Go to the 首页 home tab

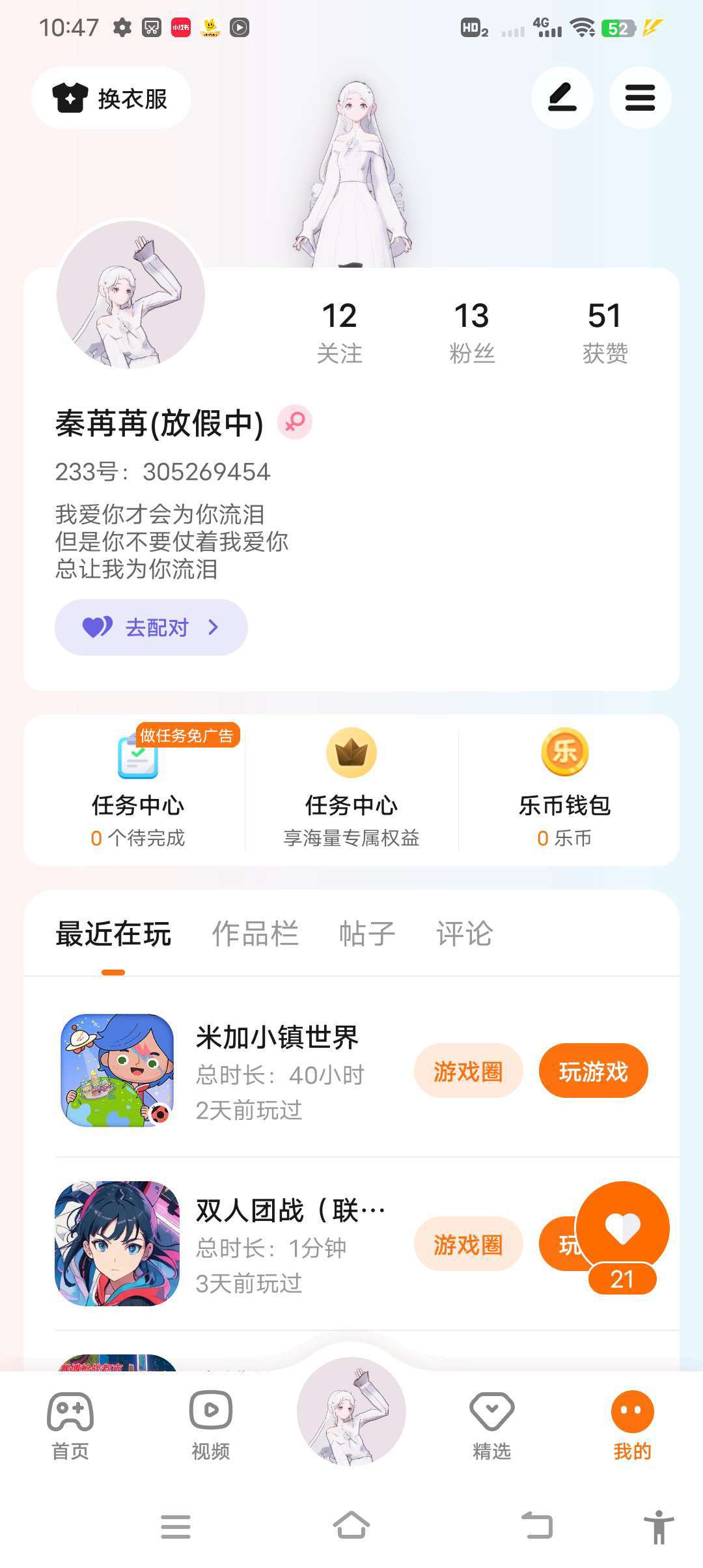point(70,1425)
